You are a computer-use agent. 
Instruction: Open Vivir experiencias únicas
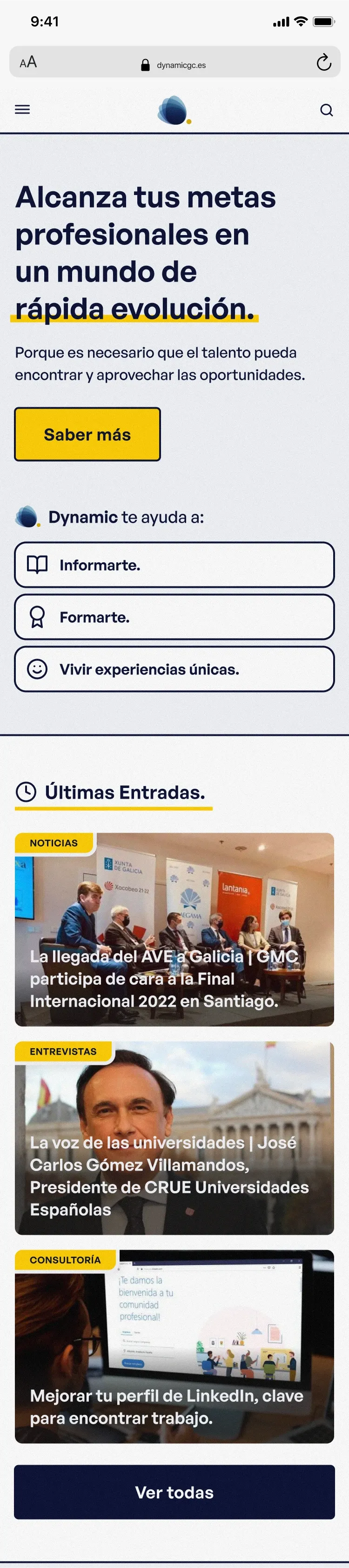tap(174, 669)
